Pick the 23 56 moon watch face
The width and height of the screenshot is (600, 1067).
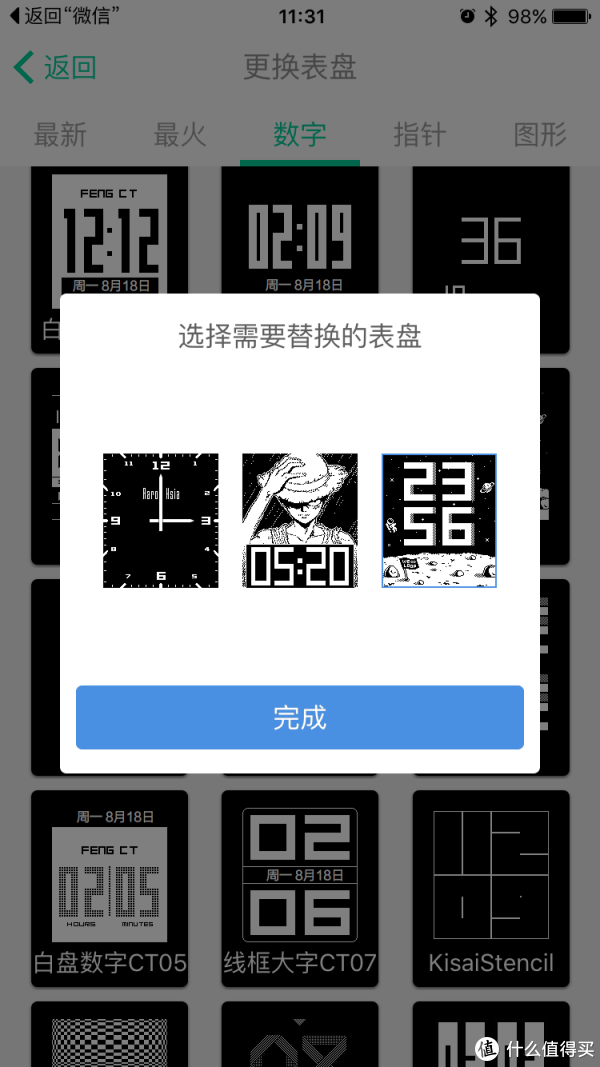pos(439,521)
